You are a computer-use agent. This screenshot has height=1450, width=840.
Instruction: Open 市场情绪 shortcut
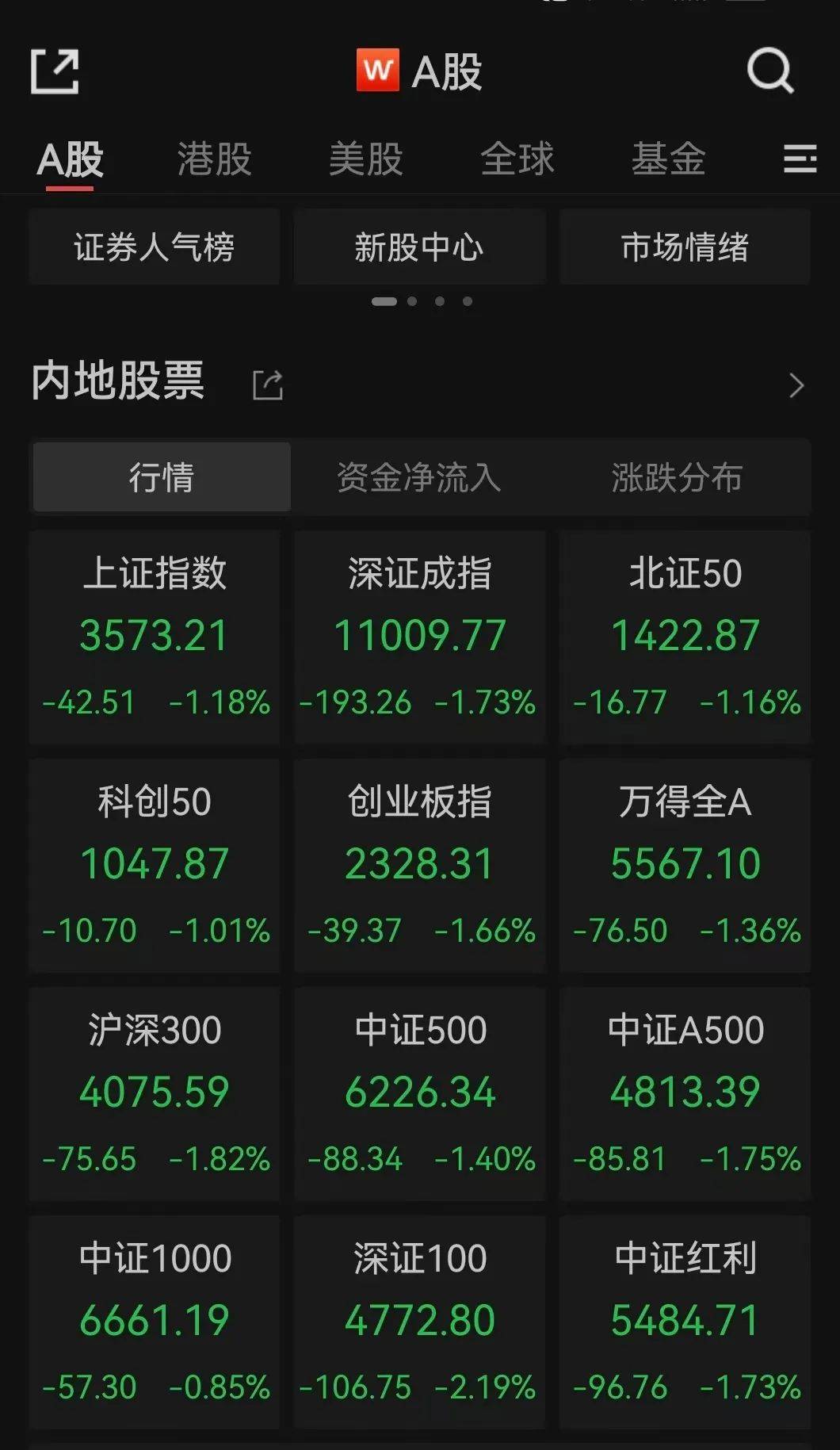[x=685, y=247]
